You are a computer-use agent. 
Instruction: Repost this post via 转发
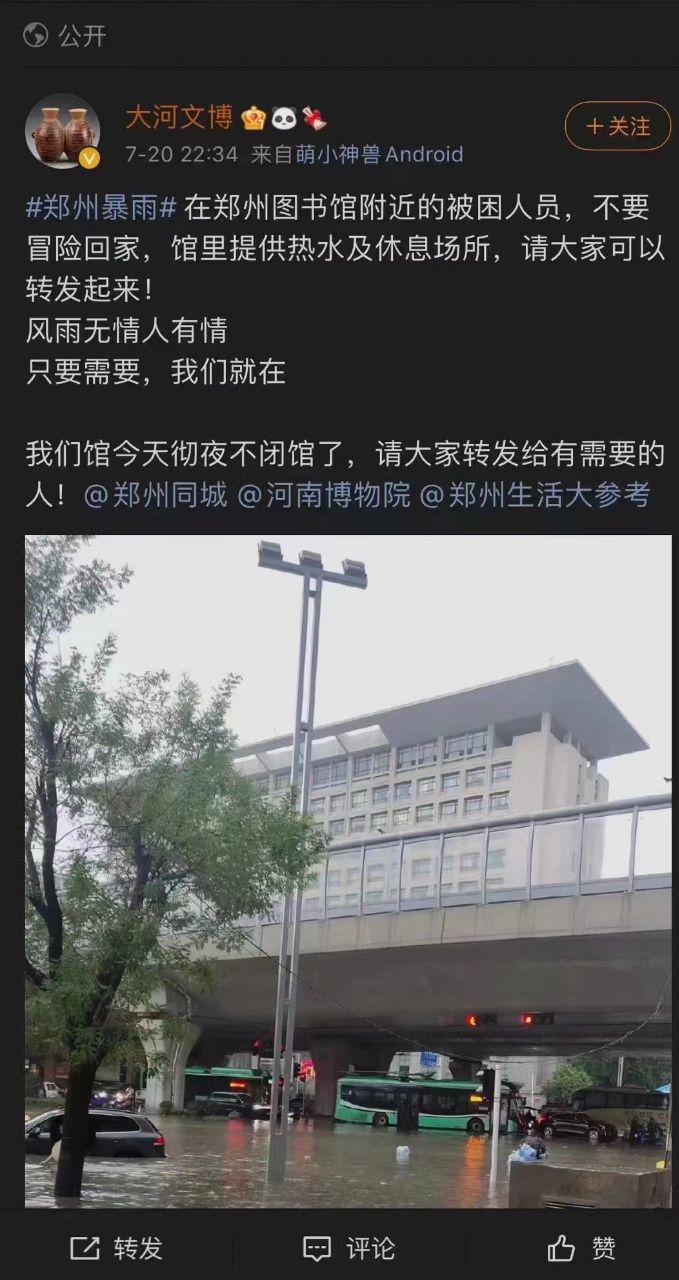coord(117,1248)
